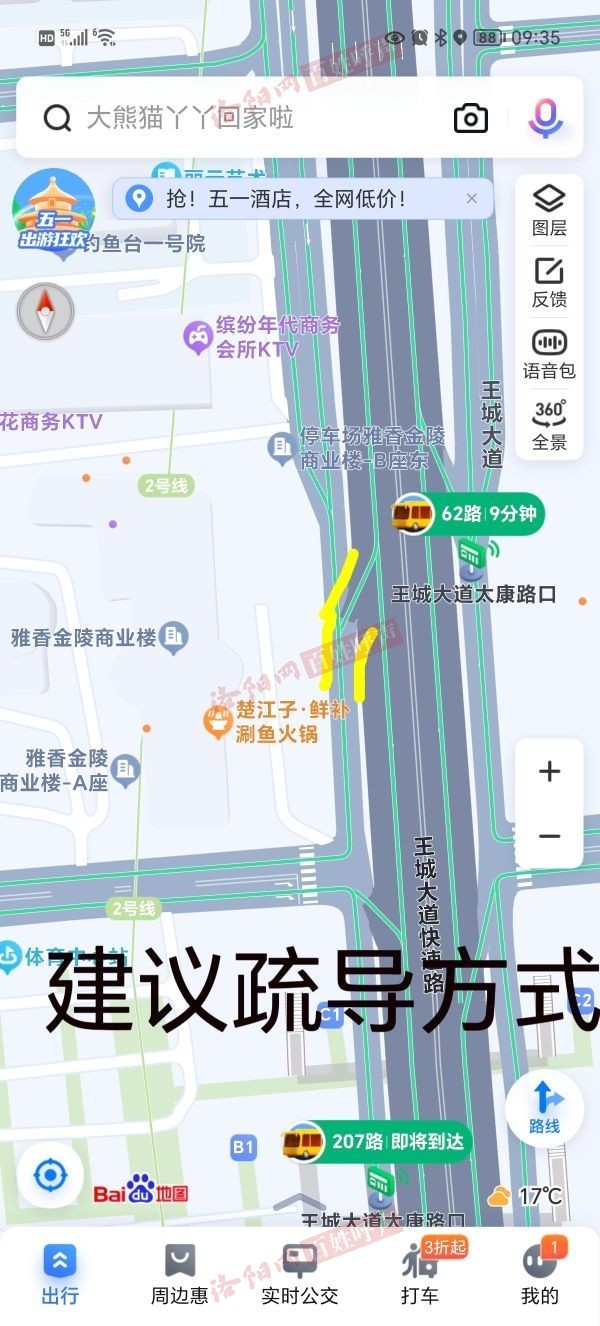Screen dimensions: 600x1326
Task: Reset map orientation with the compass
Action: [x=45, y=311]
